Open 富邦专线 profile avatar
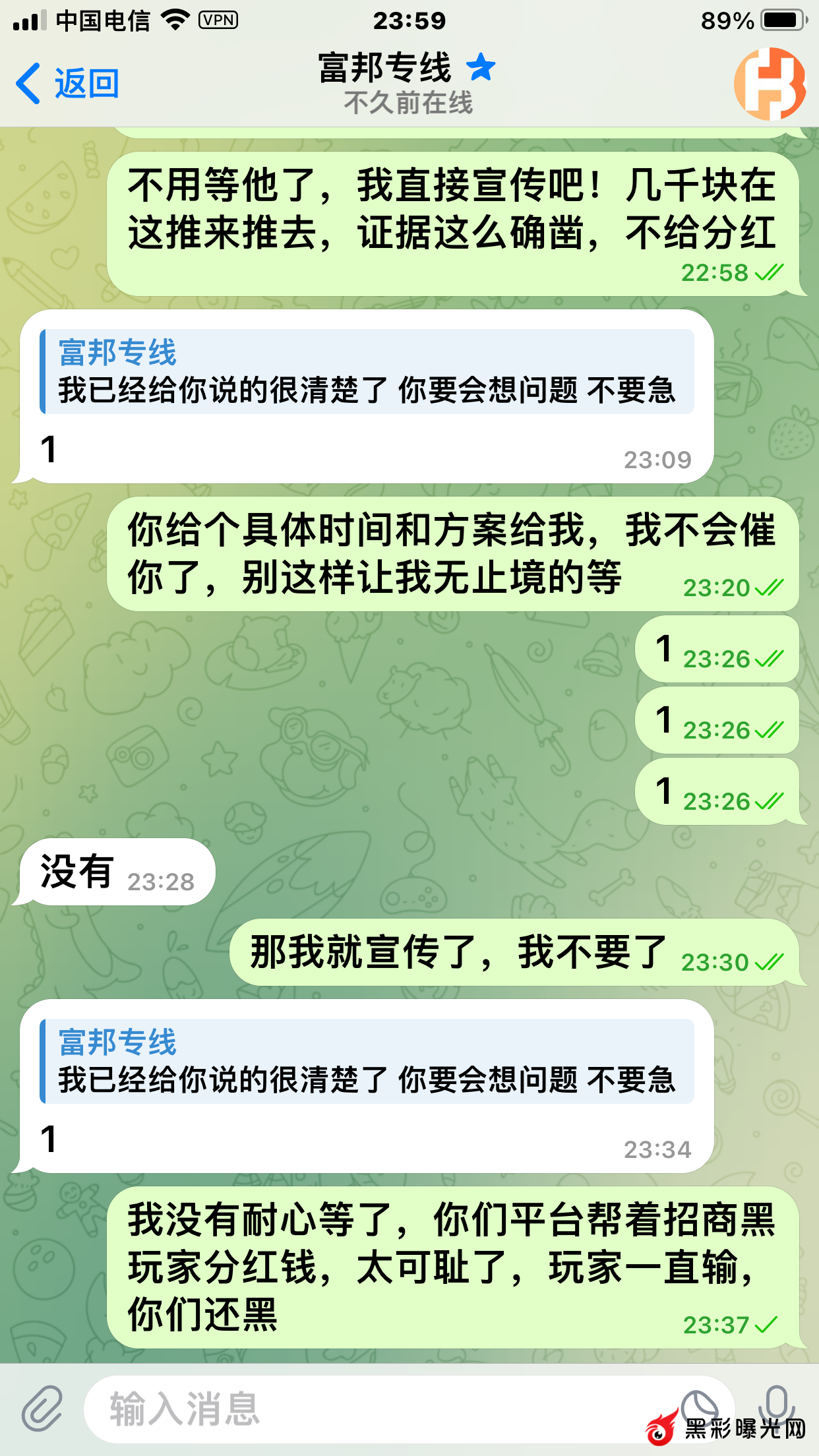The image size is (819, 1456). 770,84
